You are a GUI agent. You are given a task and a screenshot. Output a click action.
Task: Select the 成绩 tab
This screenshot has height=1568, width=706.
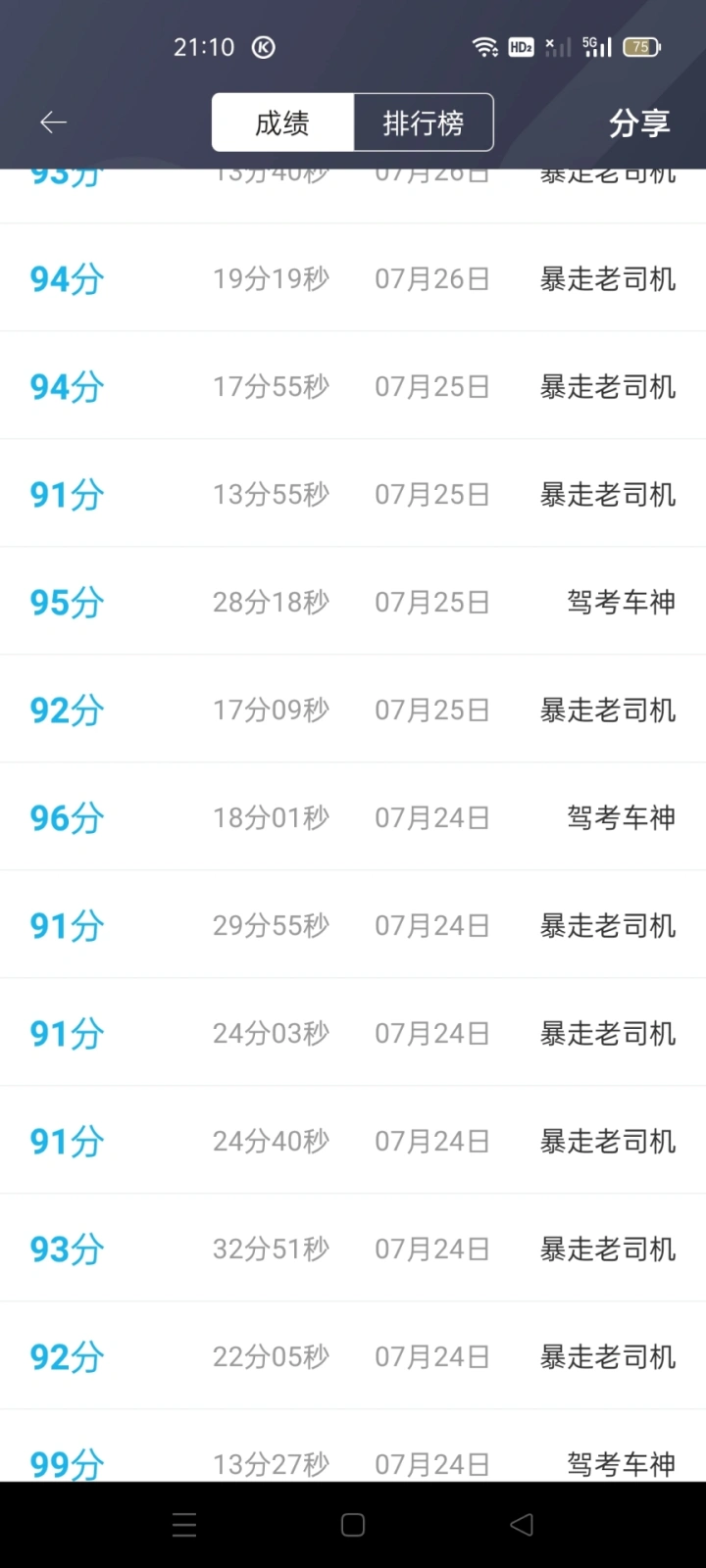pos(282,122)
